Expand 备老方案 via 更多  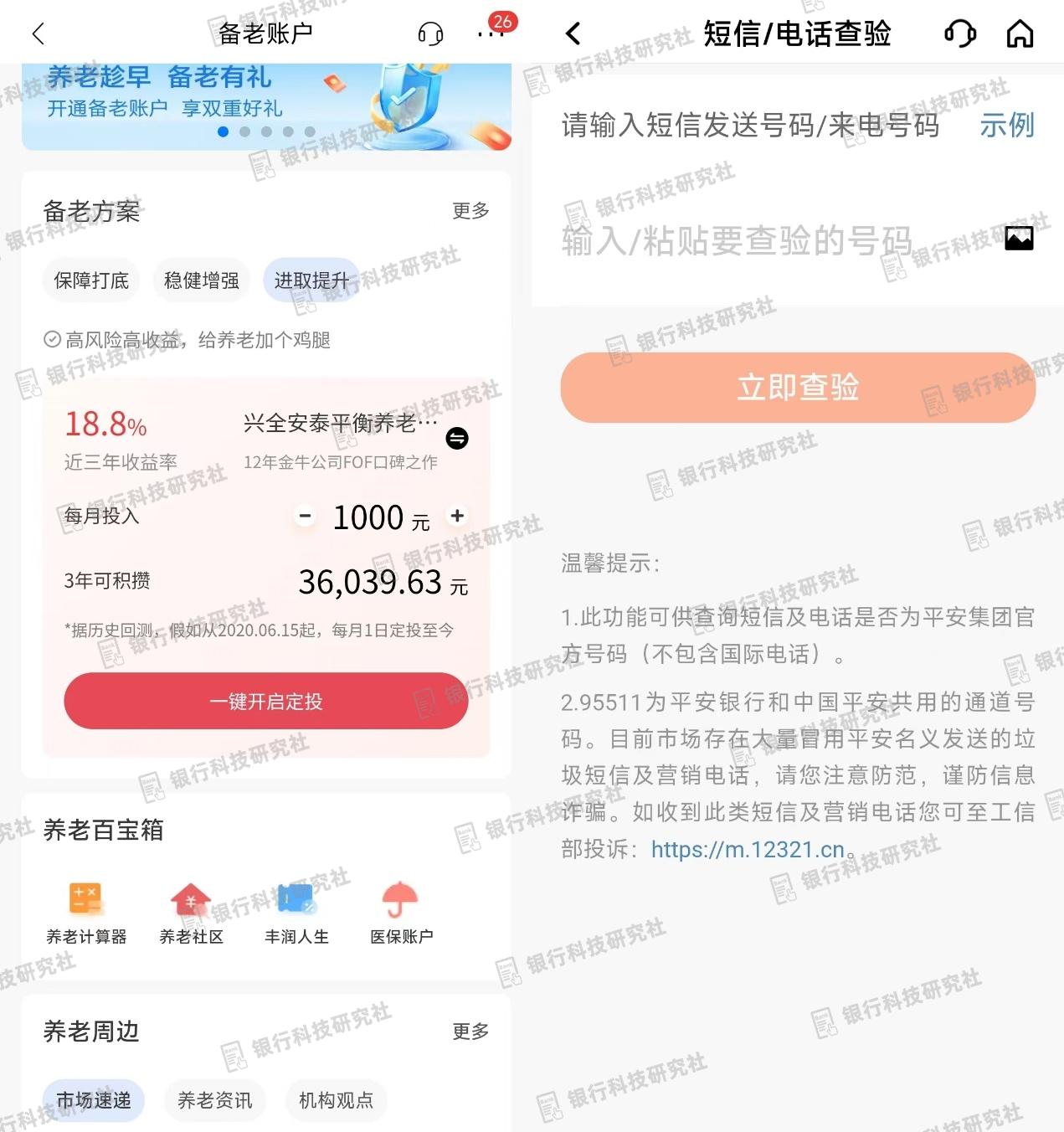470,212
